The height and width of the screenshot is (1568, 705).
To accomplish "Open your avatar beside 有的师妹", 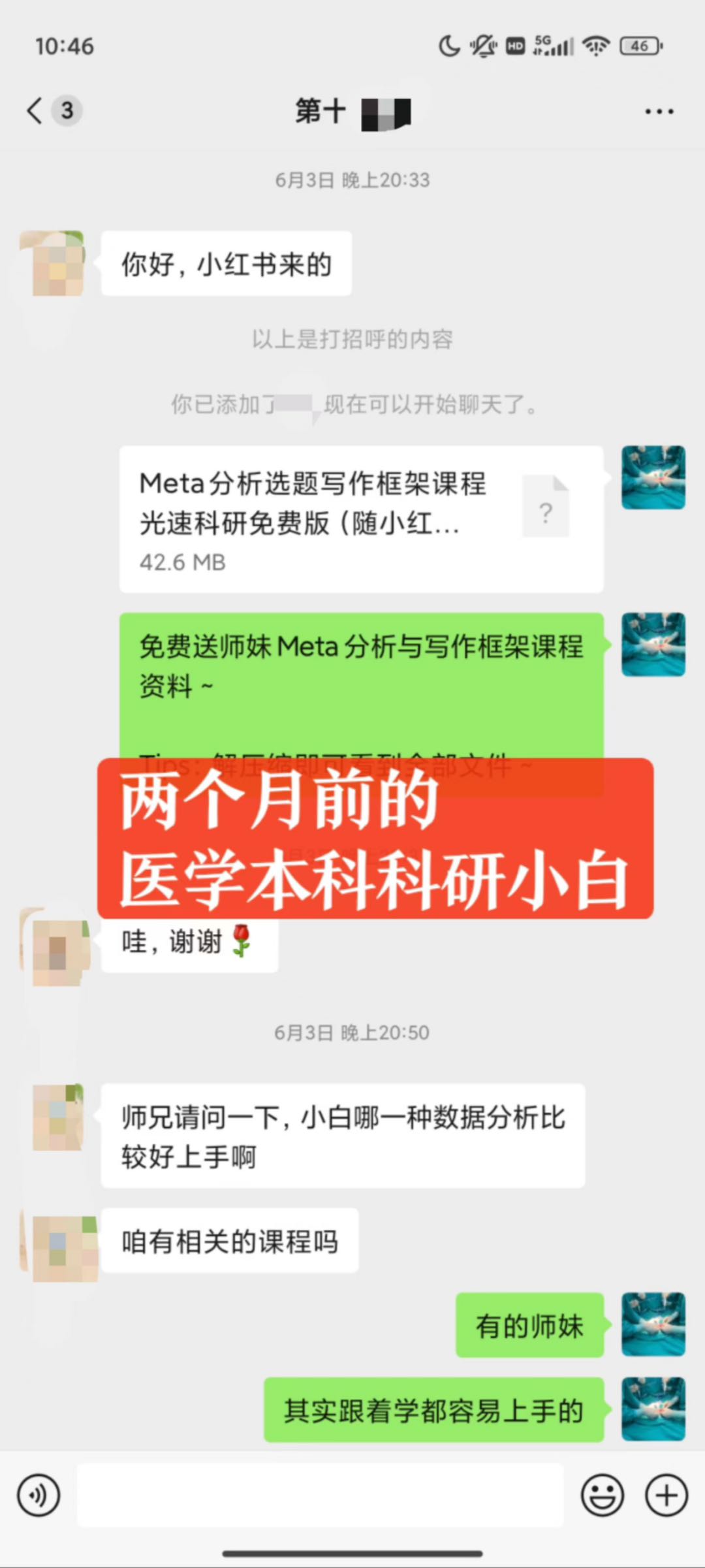I will click(653, 1324).
